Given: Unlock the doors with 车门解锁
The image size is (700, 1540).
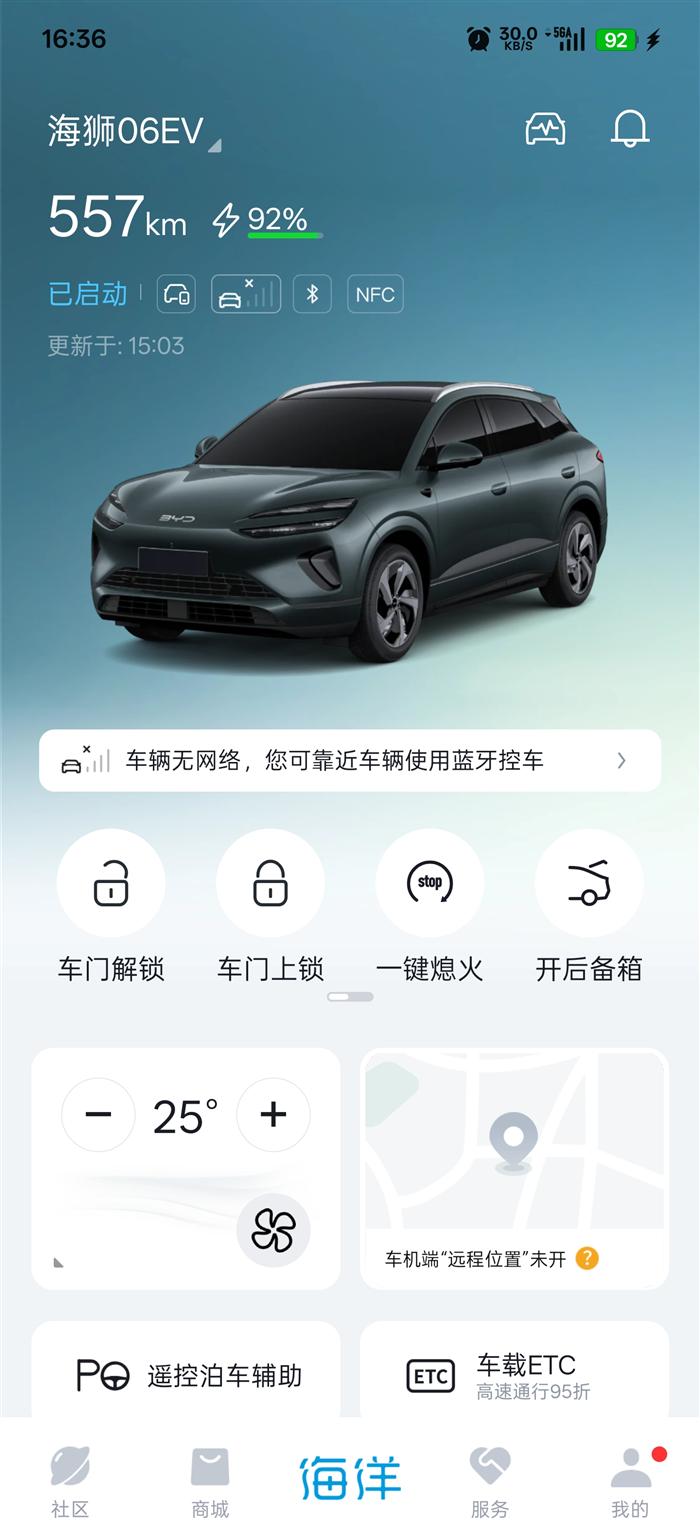Looking at the screenshot, I should pyautogui.click(x=111, y=884).
